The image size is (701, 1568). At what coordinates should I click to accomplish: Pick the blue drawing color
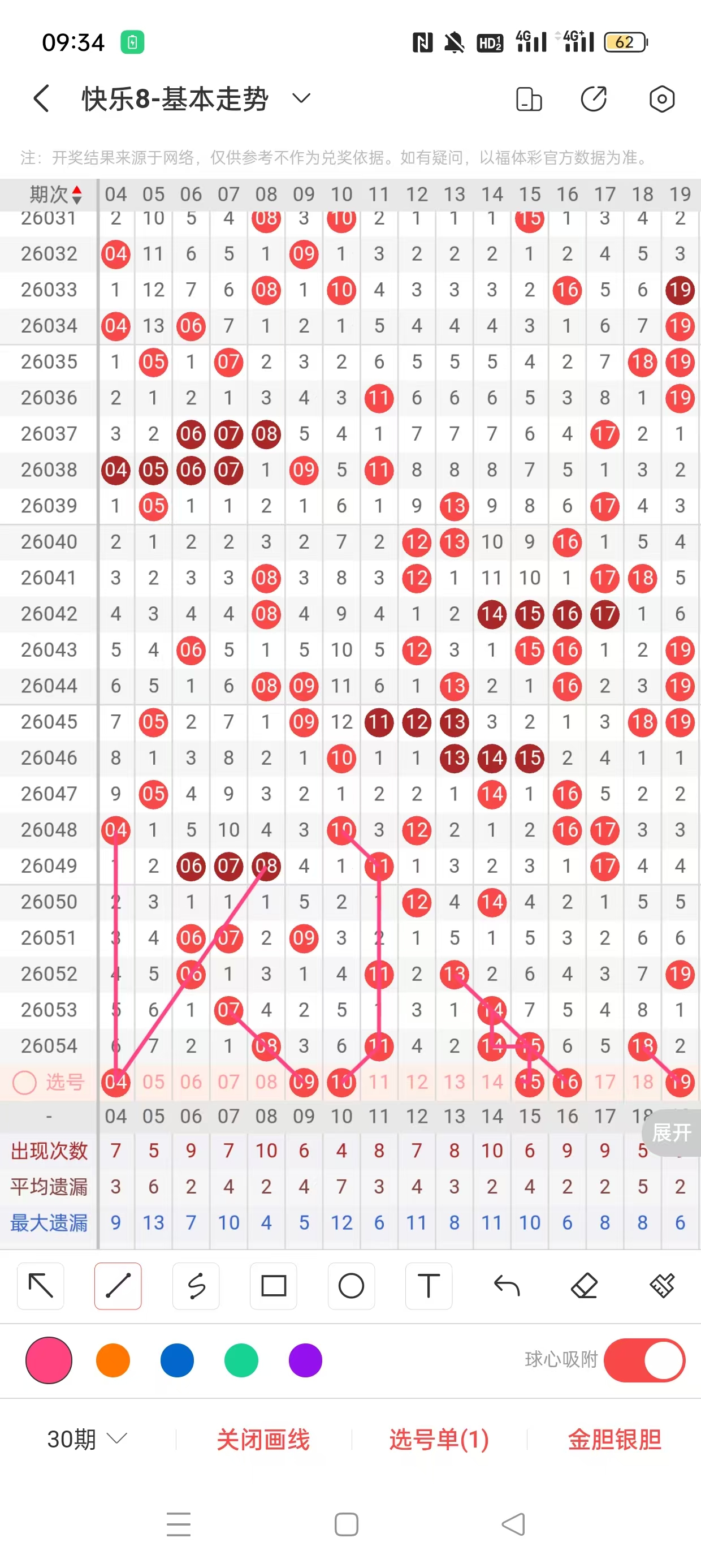click(x=177, y=1360)
